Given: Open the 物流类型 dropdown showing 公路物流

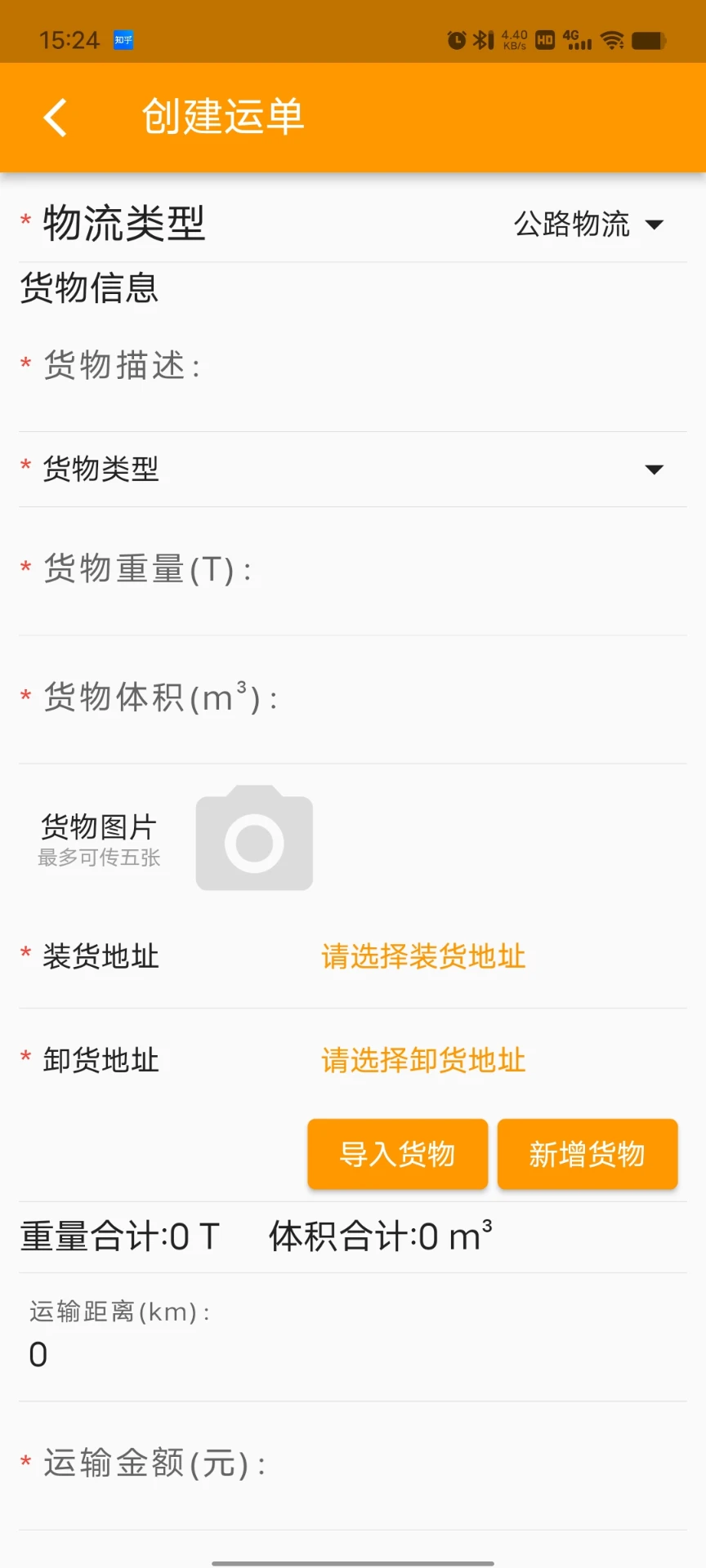Looking at the screenshot, I should pyautogui.click(x=572, y=225).
